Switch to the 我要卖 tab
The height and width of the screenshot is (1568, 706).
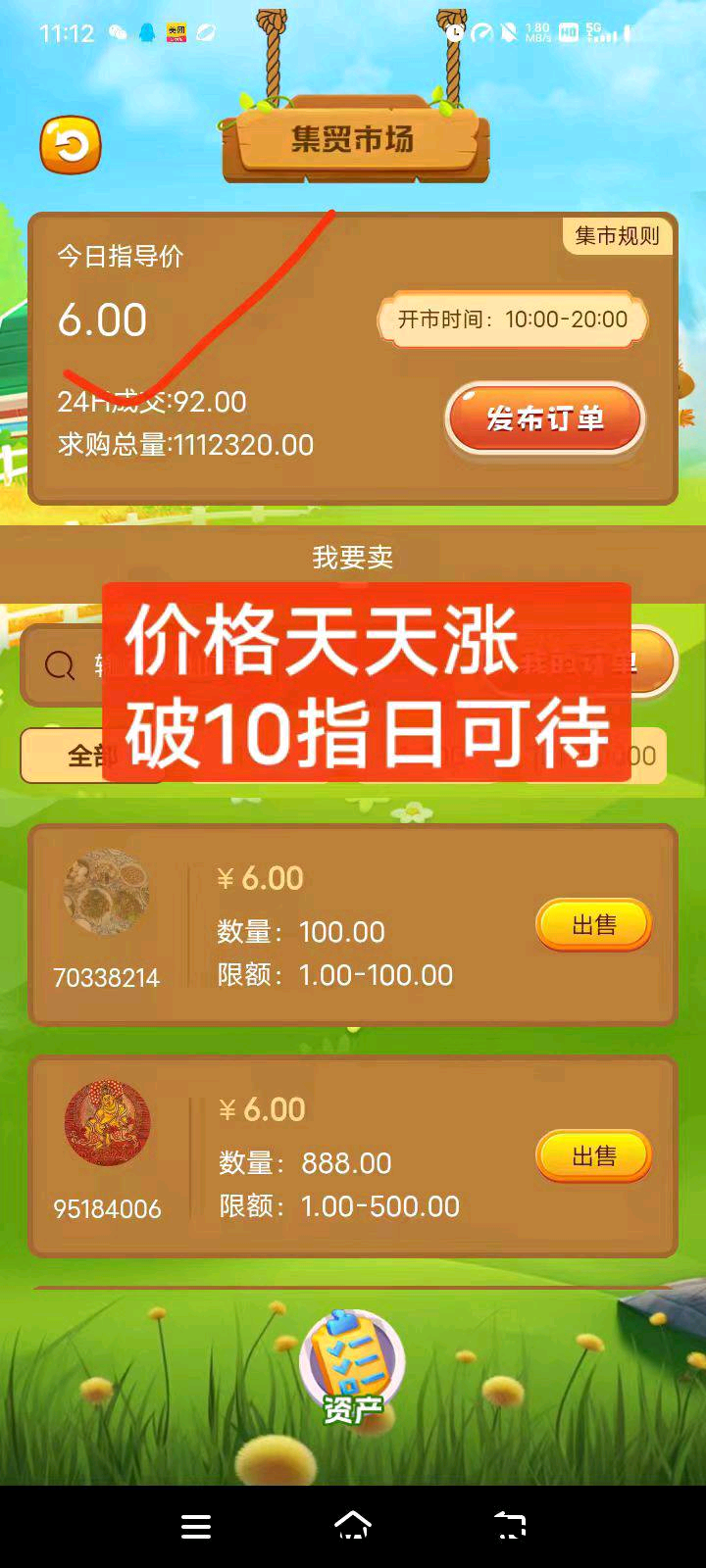(x=352, y=558)
